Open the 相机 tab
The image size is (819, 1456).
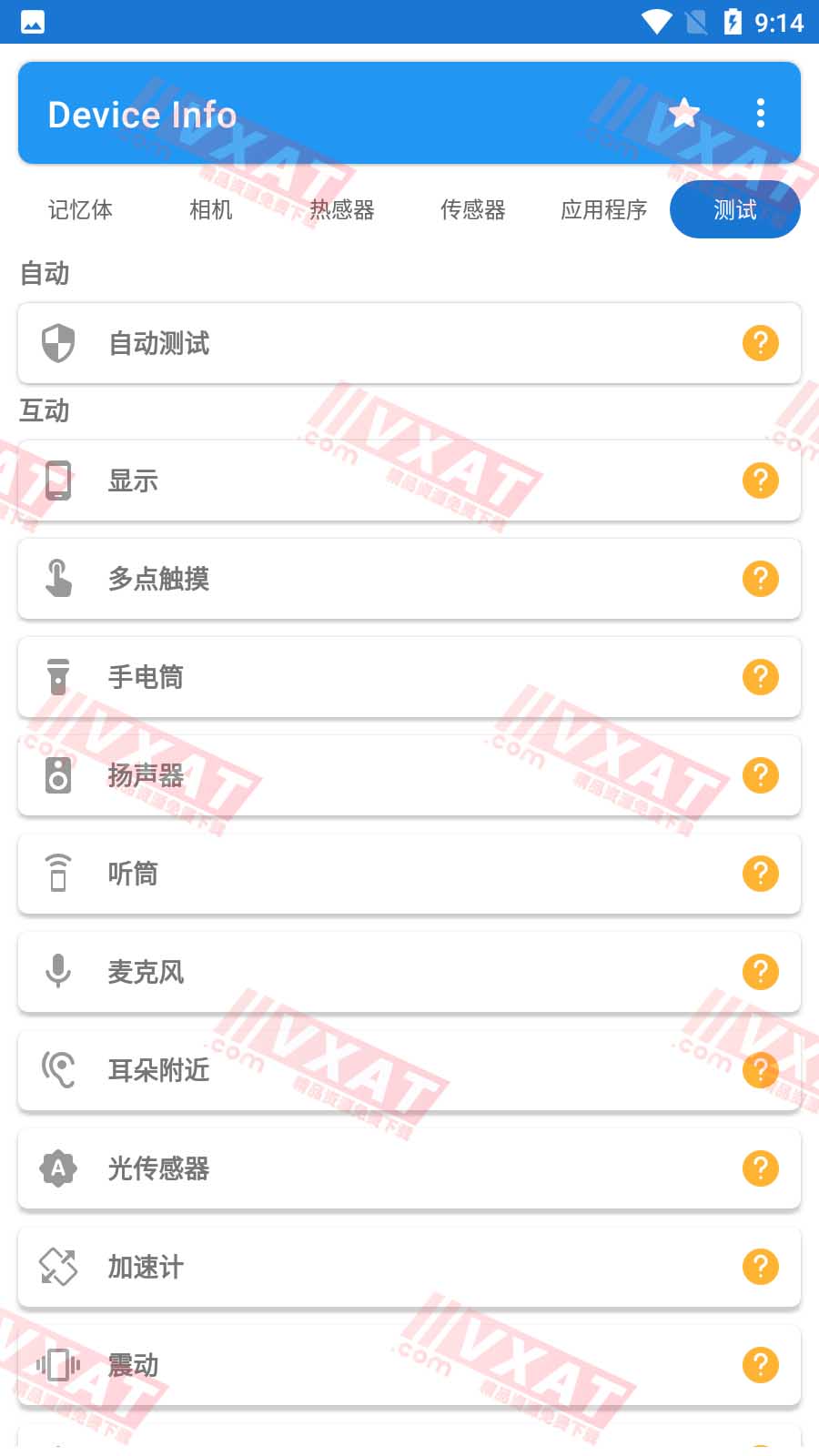click(x=211, y=209)
